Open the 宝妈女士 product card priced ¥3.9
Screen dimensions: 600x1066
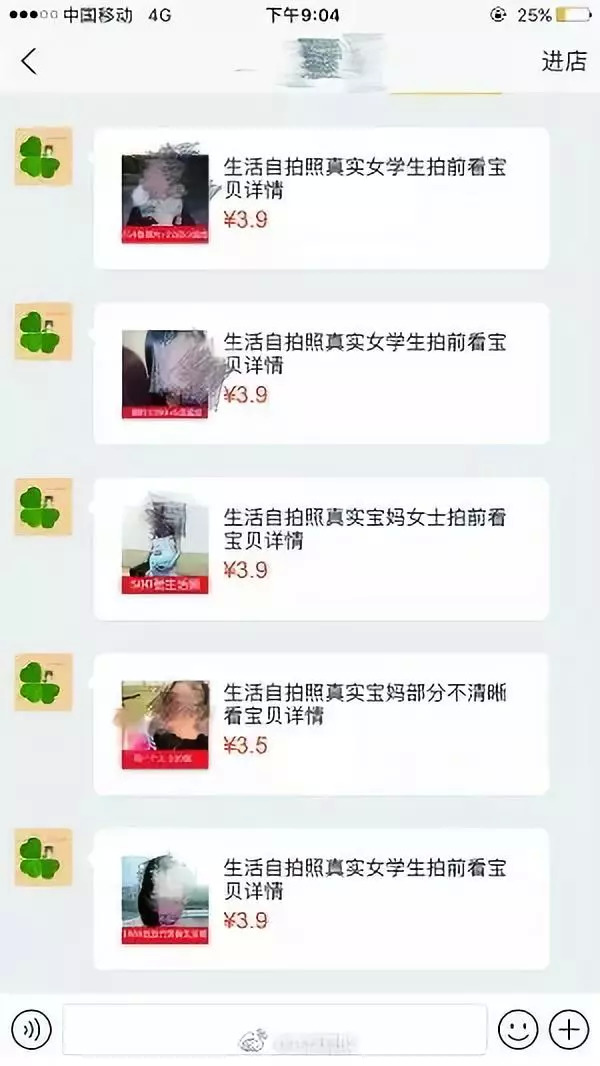[x=321, y=549]
